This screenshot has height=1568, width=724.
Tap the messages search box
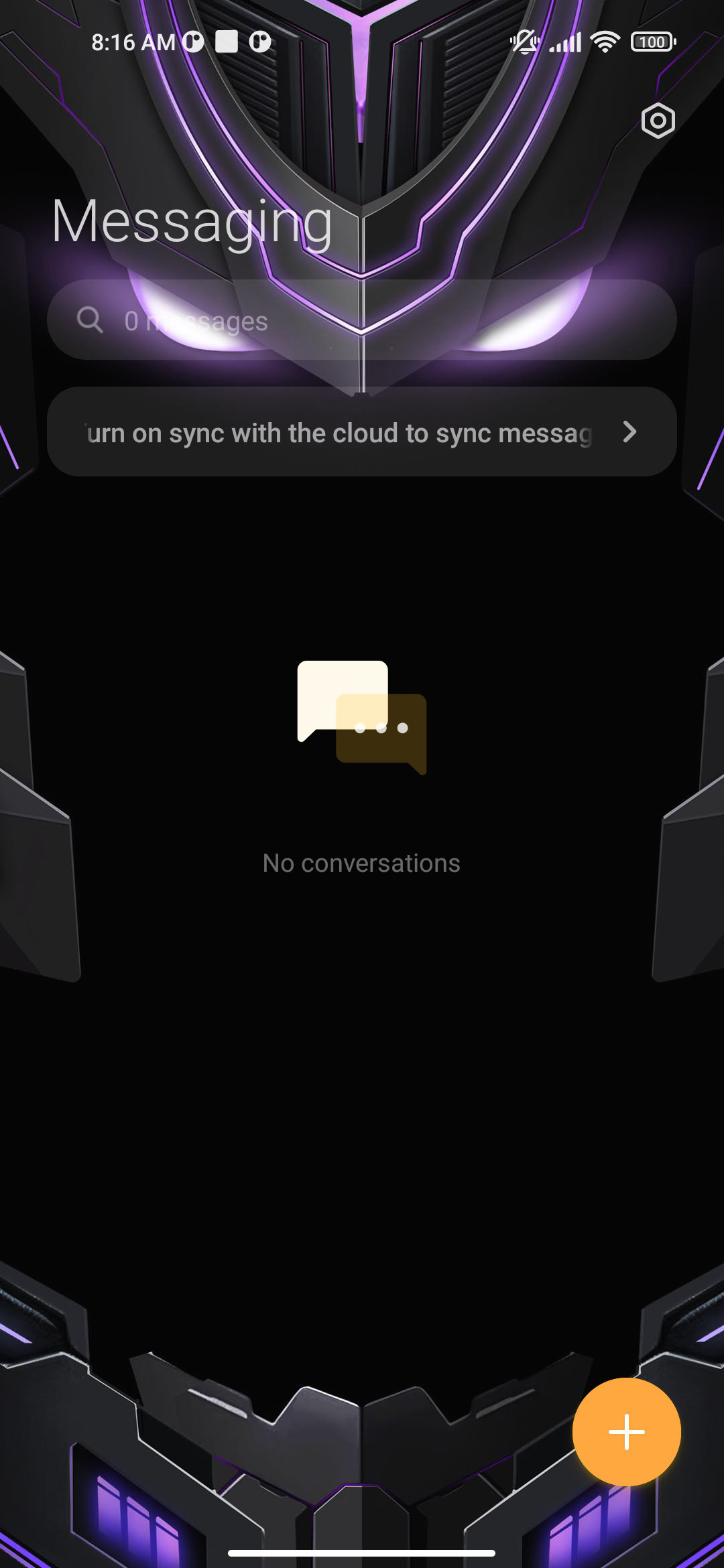362,320
